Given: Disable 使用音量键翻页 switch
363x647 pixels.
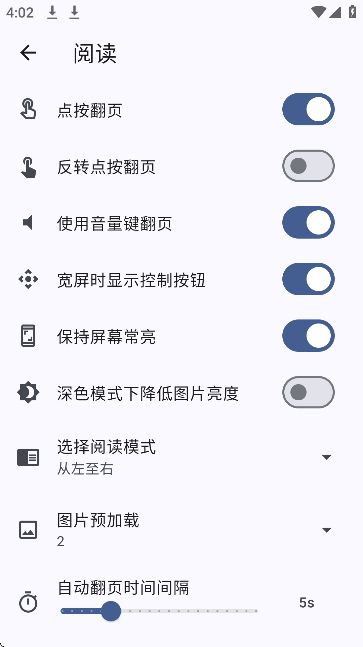Looking at the screenshot, I should click(x=308, y=223).
